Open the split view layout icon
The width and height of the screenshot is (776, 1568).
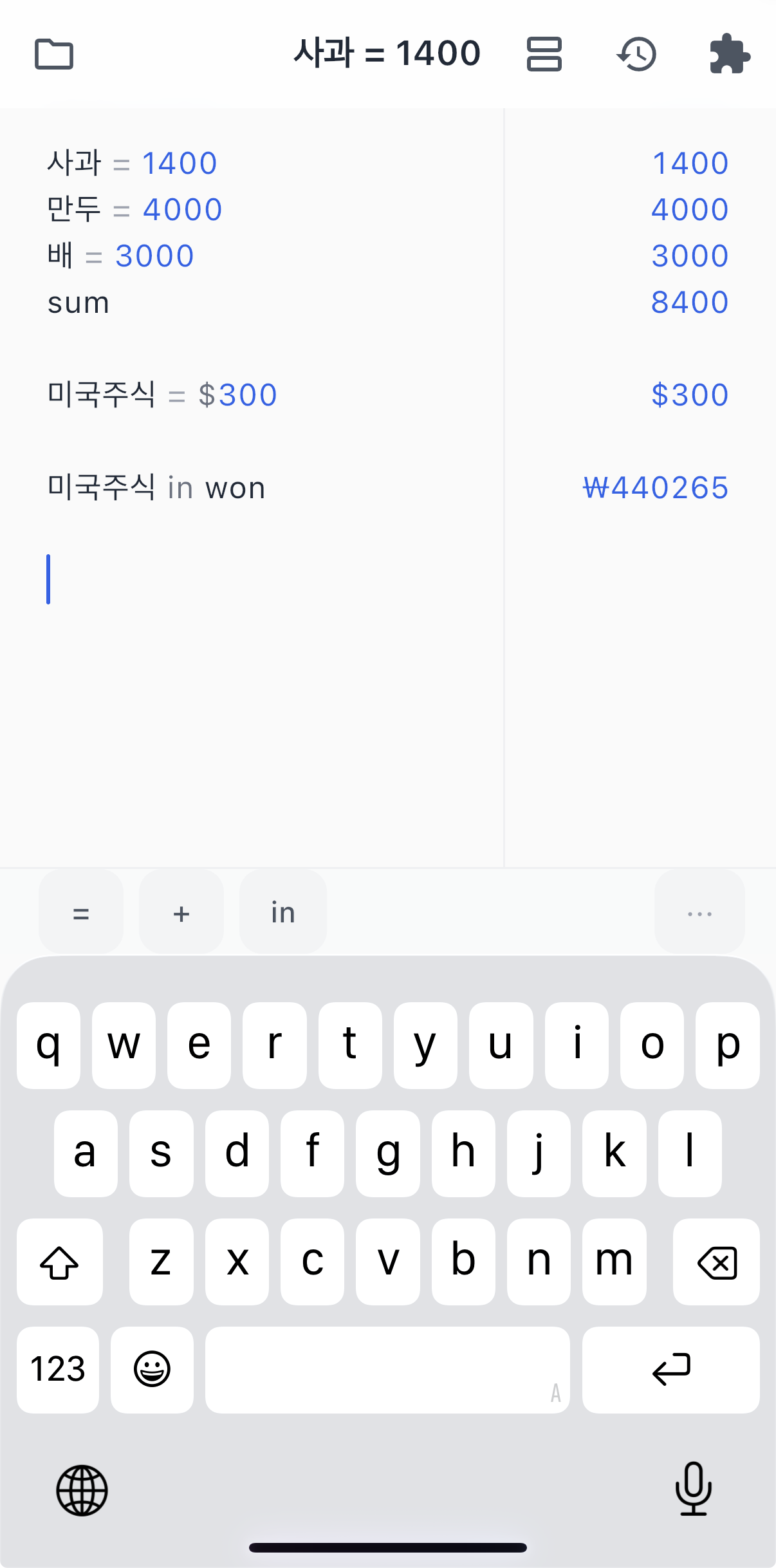pos(544,55)
